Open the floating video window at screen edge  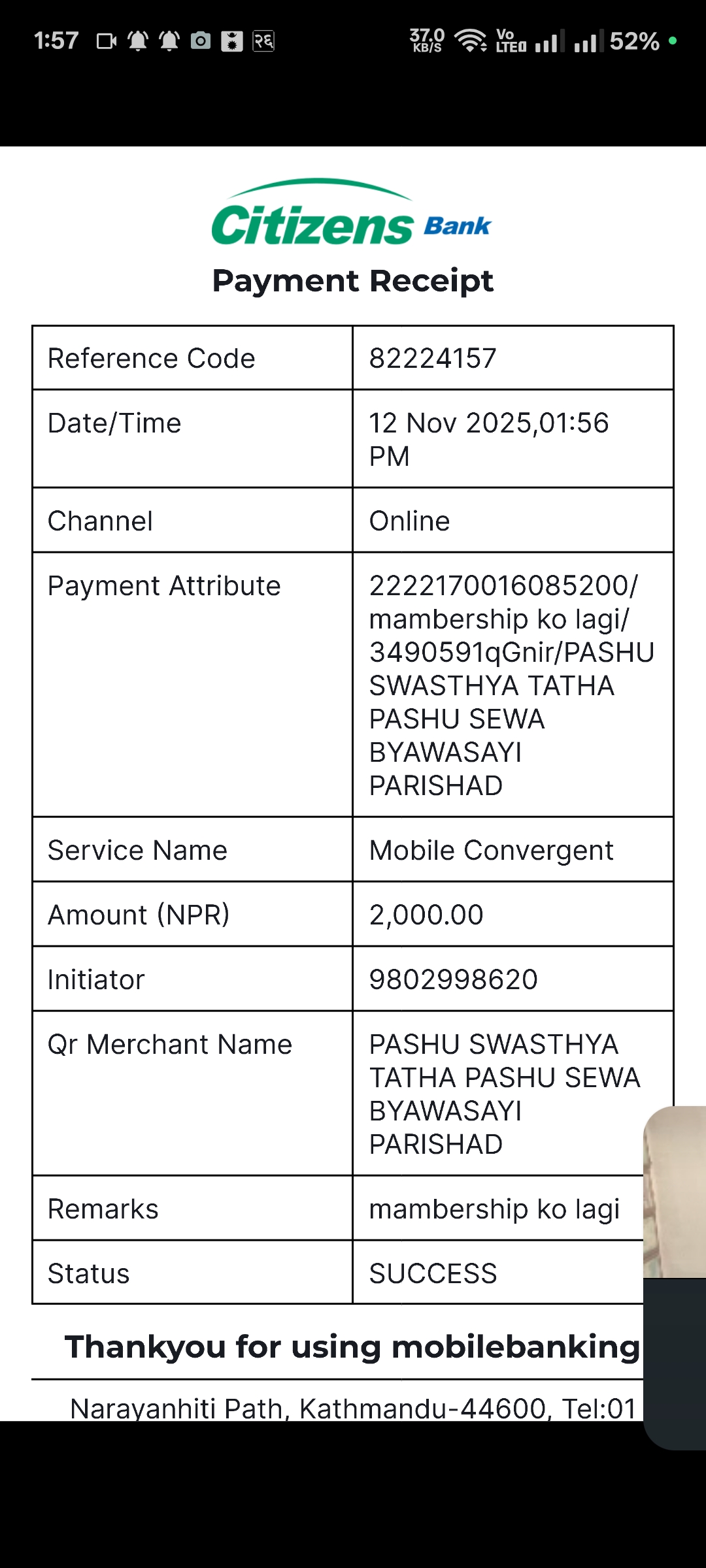tap(675, 1277)
